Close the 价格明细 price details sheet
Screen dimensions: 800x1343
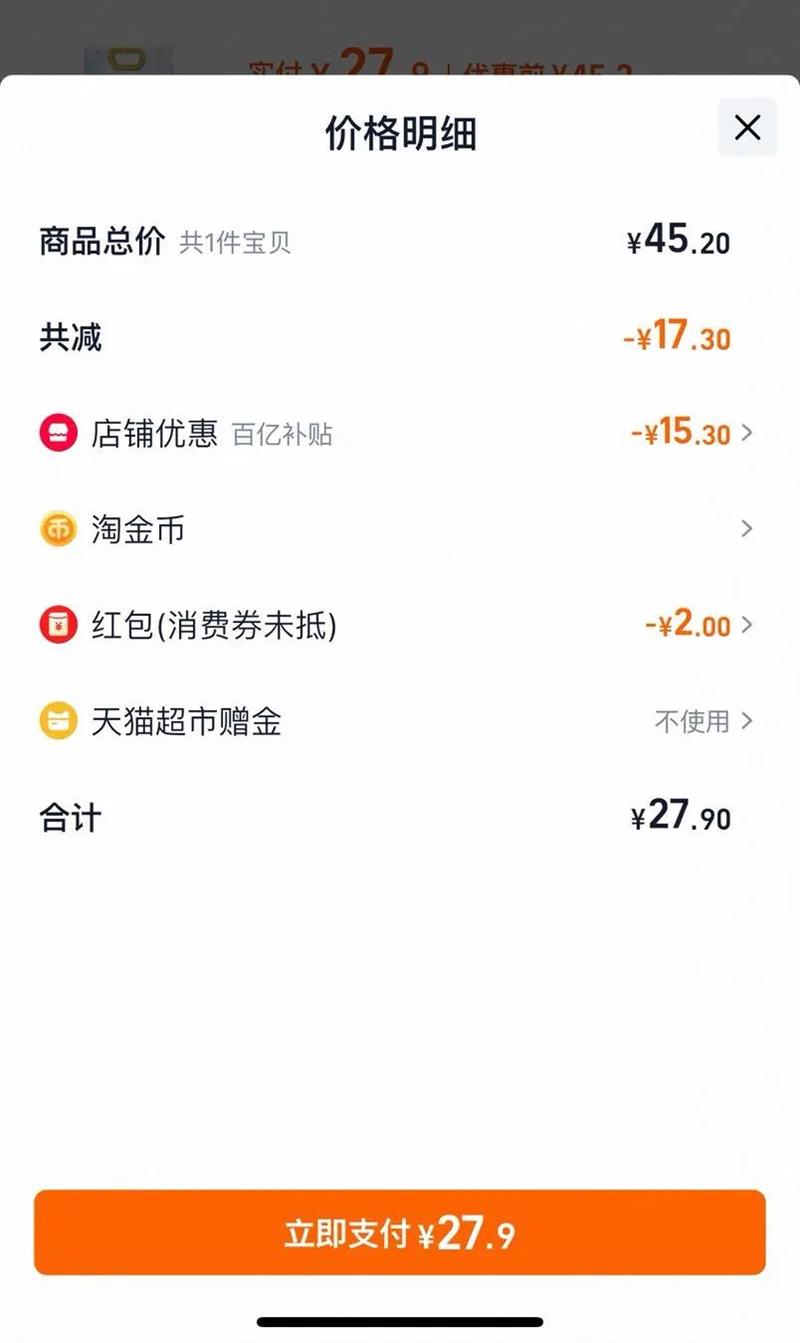(x=747, y=128)
